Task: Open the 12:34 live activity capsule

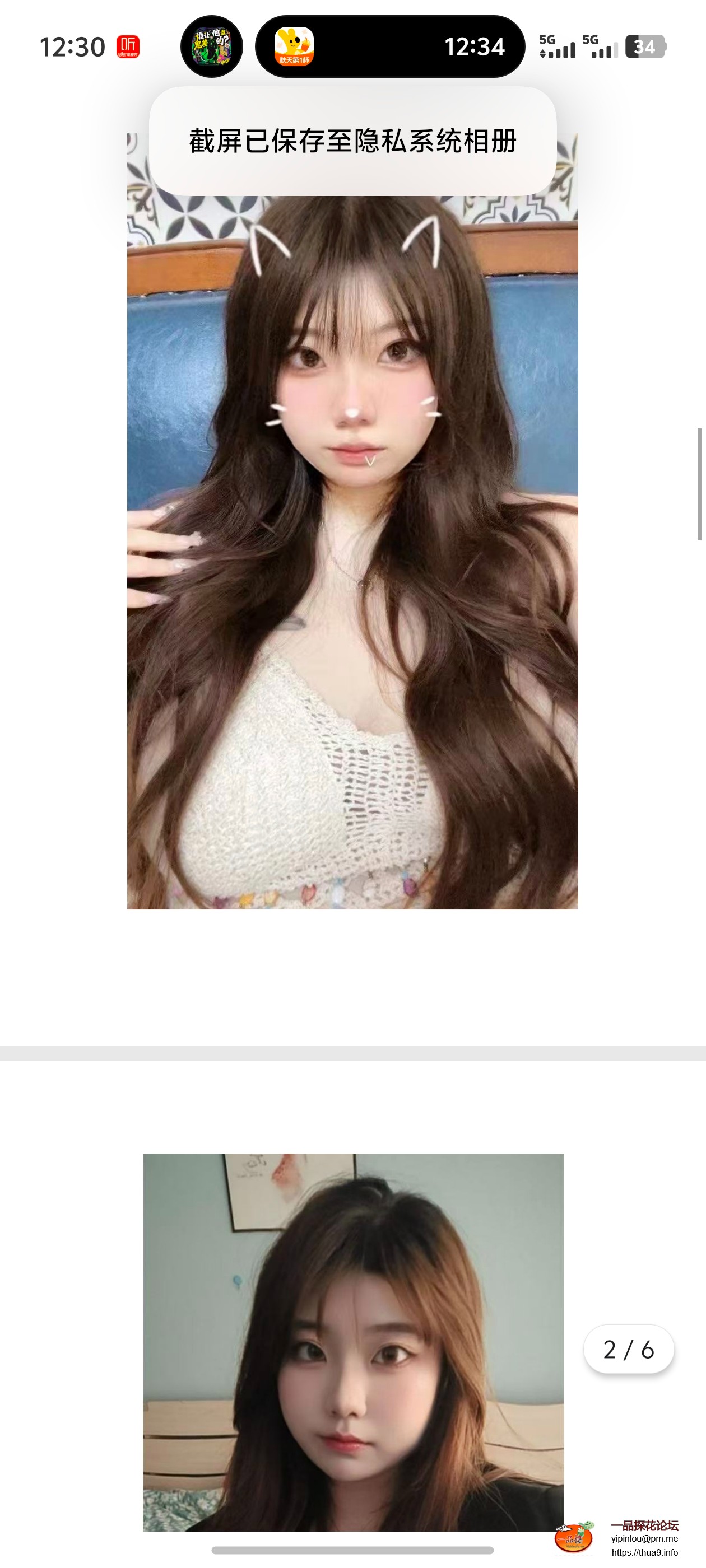Action: click(390, 47)
